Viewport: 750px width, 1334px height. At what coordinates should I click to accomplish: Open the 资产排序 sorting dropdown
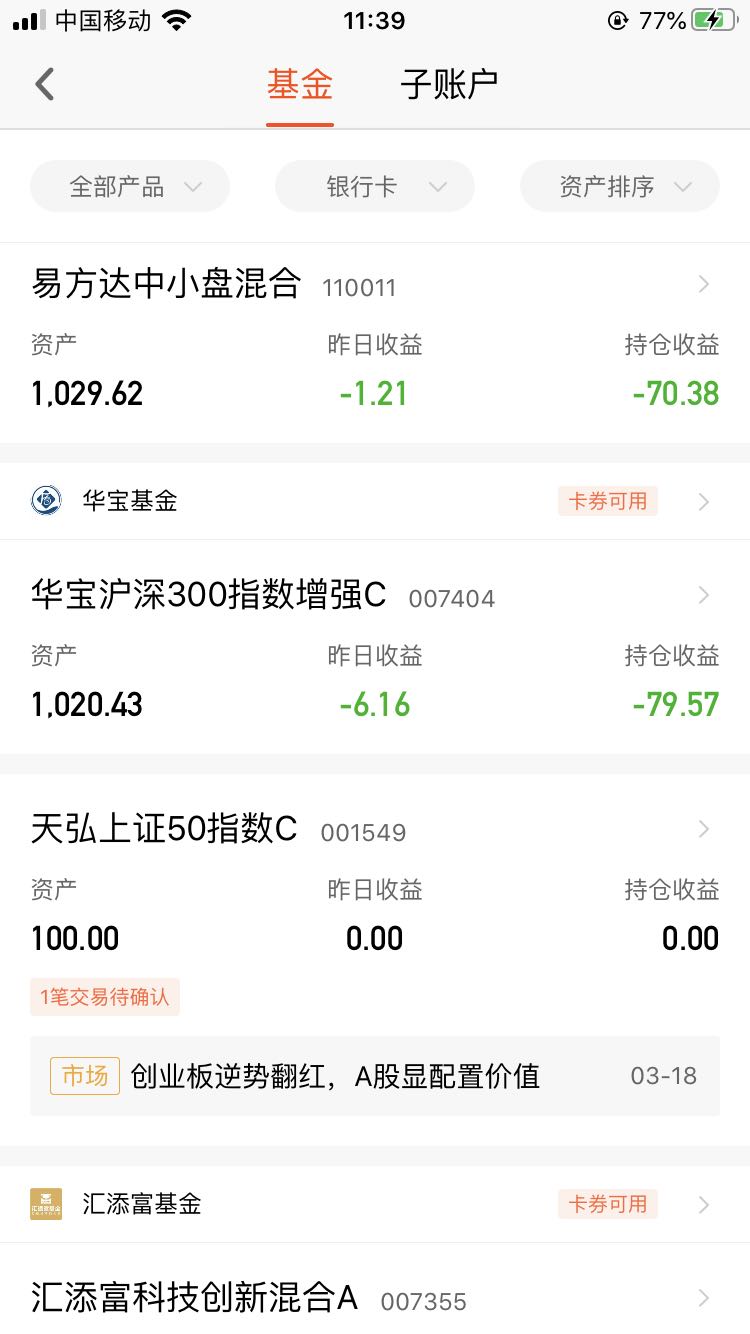tap(620, 186)
